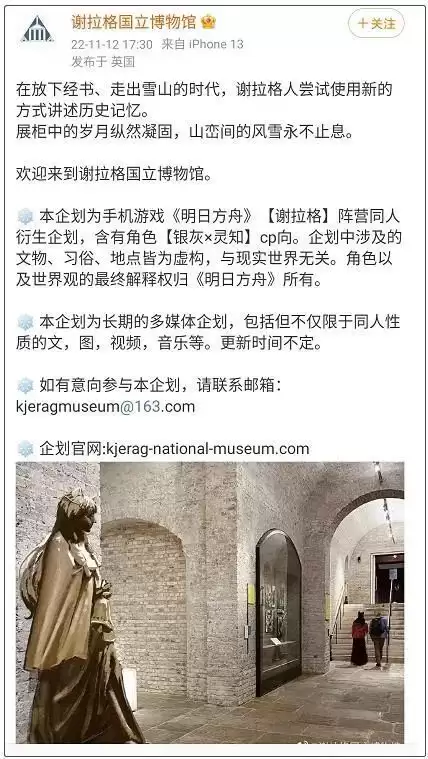The width and height of the screenshot is (428, 759).
Task: Open the kjeragmuseum@163.com email link
Action: [106, 407]
